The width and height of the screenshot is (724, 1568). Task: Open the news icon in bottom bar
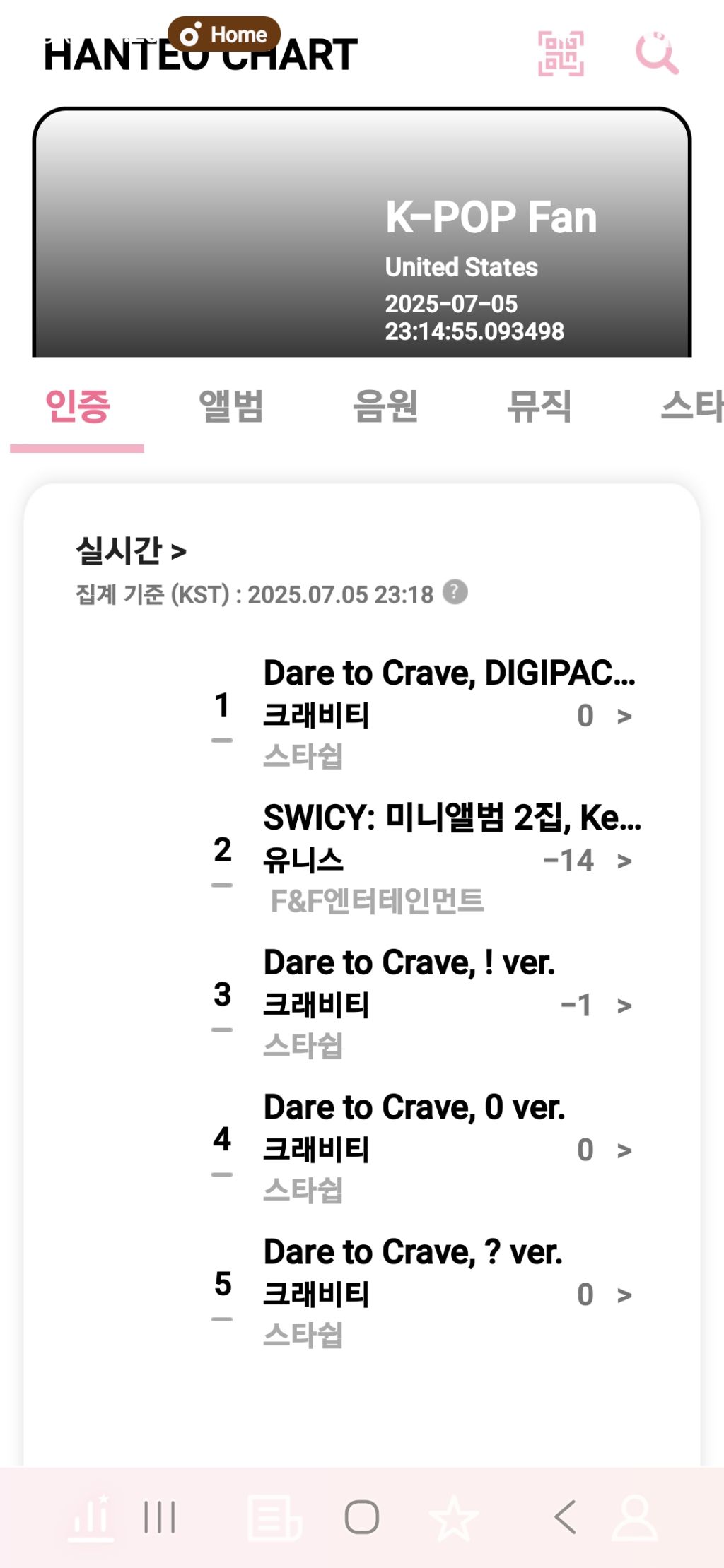point(274,1518)
